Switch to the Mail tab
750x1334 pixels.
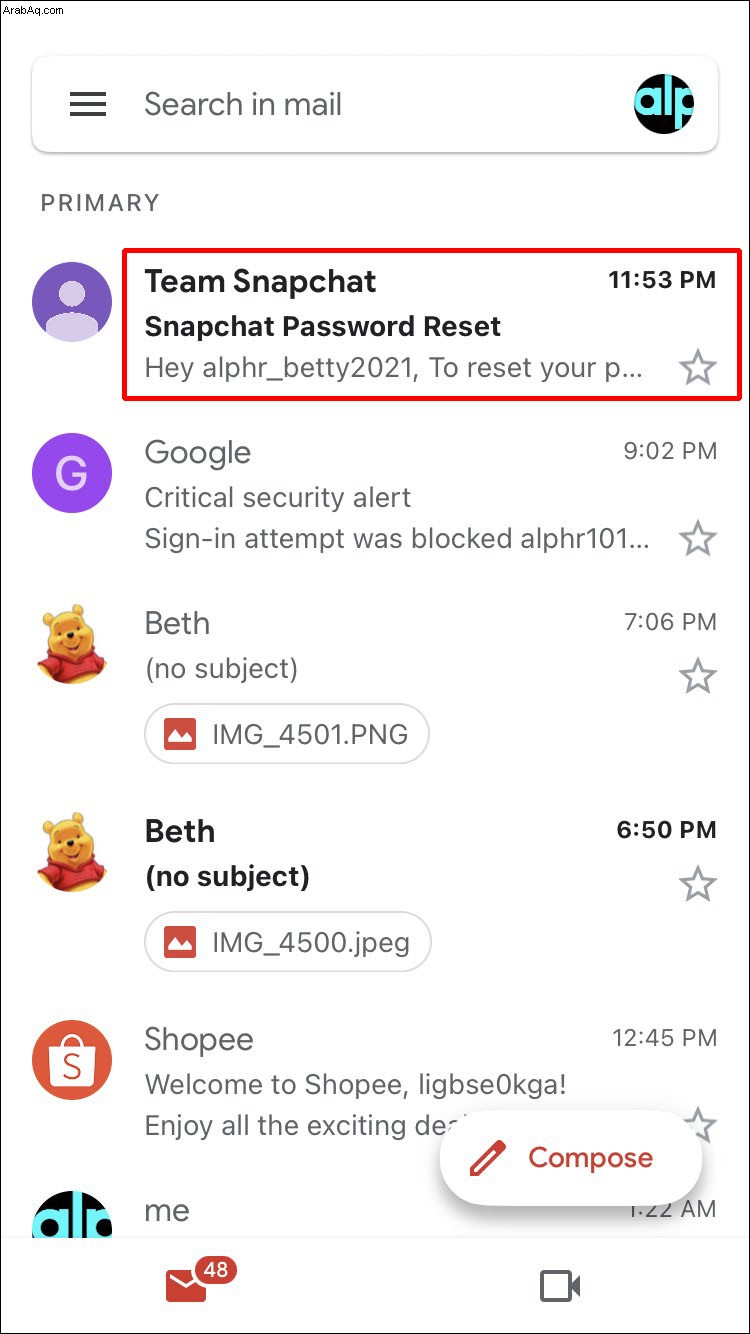pyautogui.click(x=188, y=1285)
